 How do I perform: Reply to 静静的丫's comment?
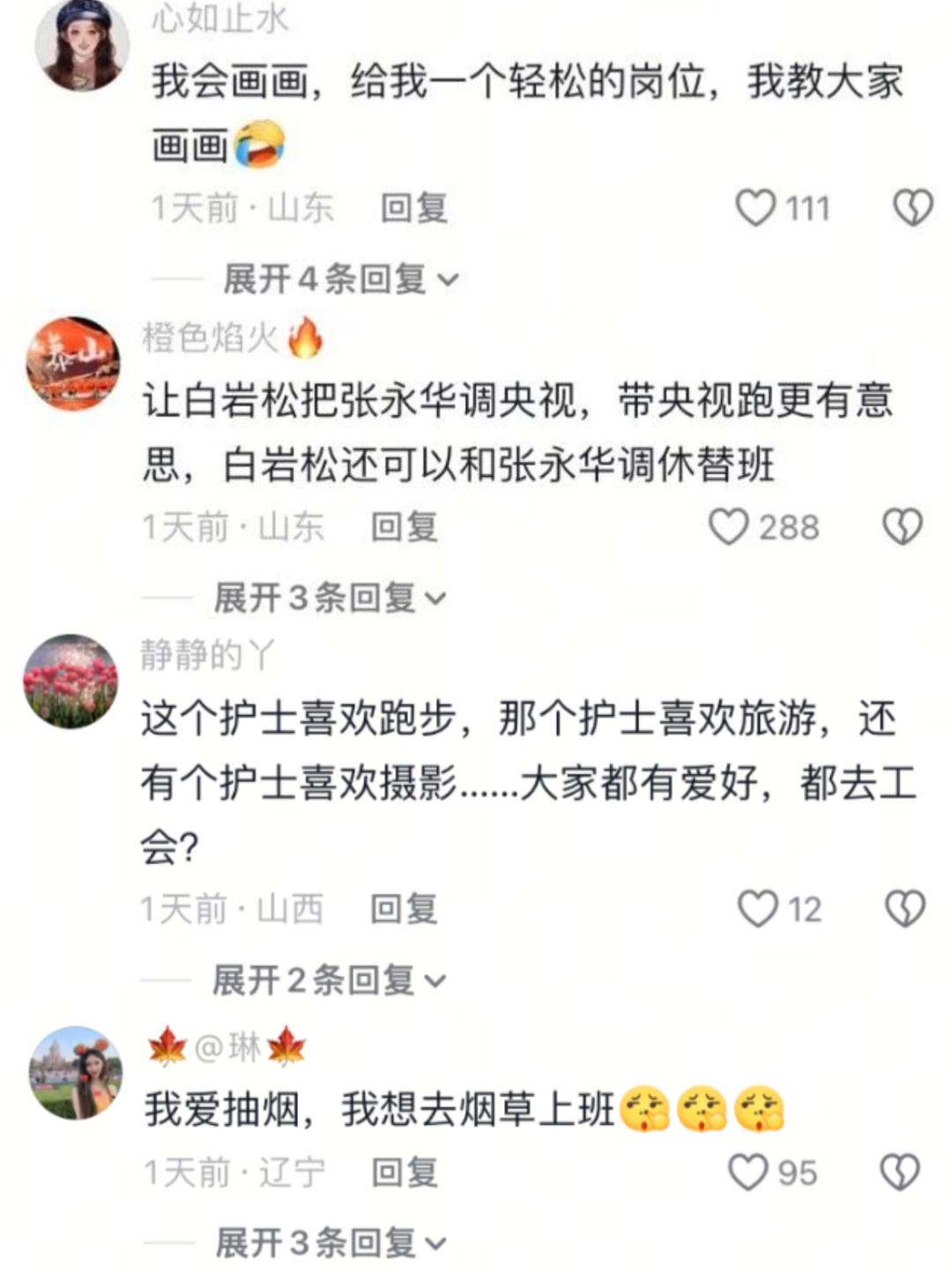[x=404, y=909]
